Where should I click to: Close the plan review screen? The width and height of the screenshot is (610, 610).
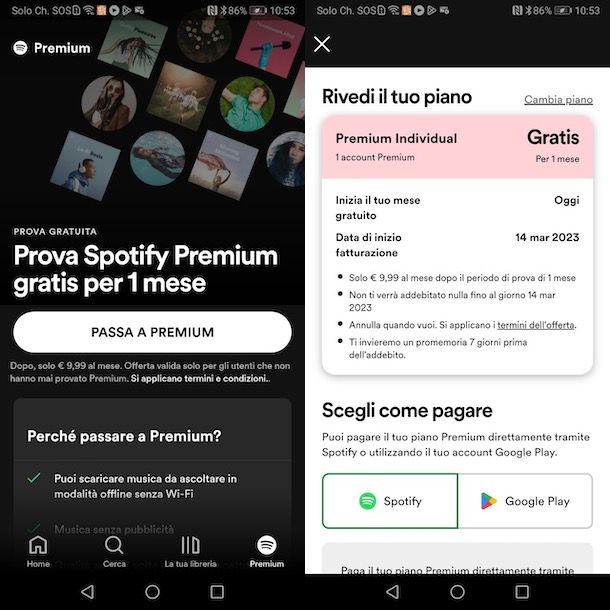click(x=322, y=44)
